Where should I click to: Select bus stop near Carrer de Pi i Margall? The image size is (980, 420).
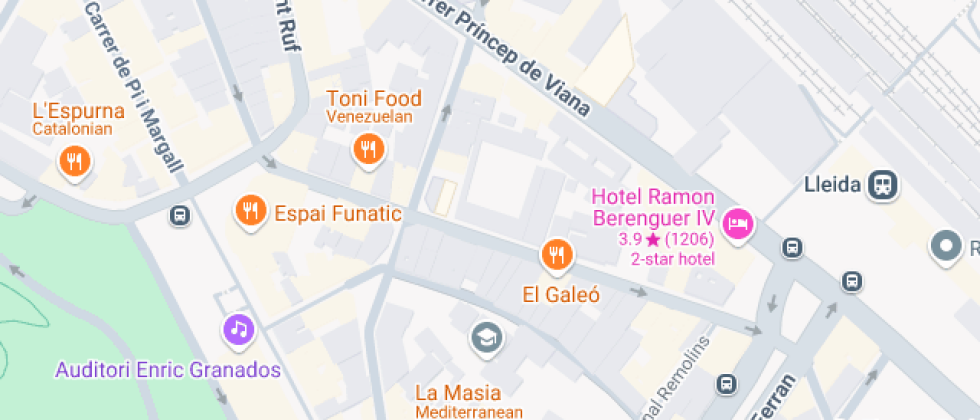point(180,215)
